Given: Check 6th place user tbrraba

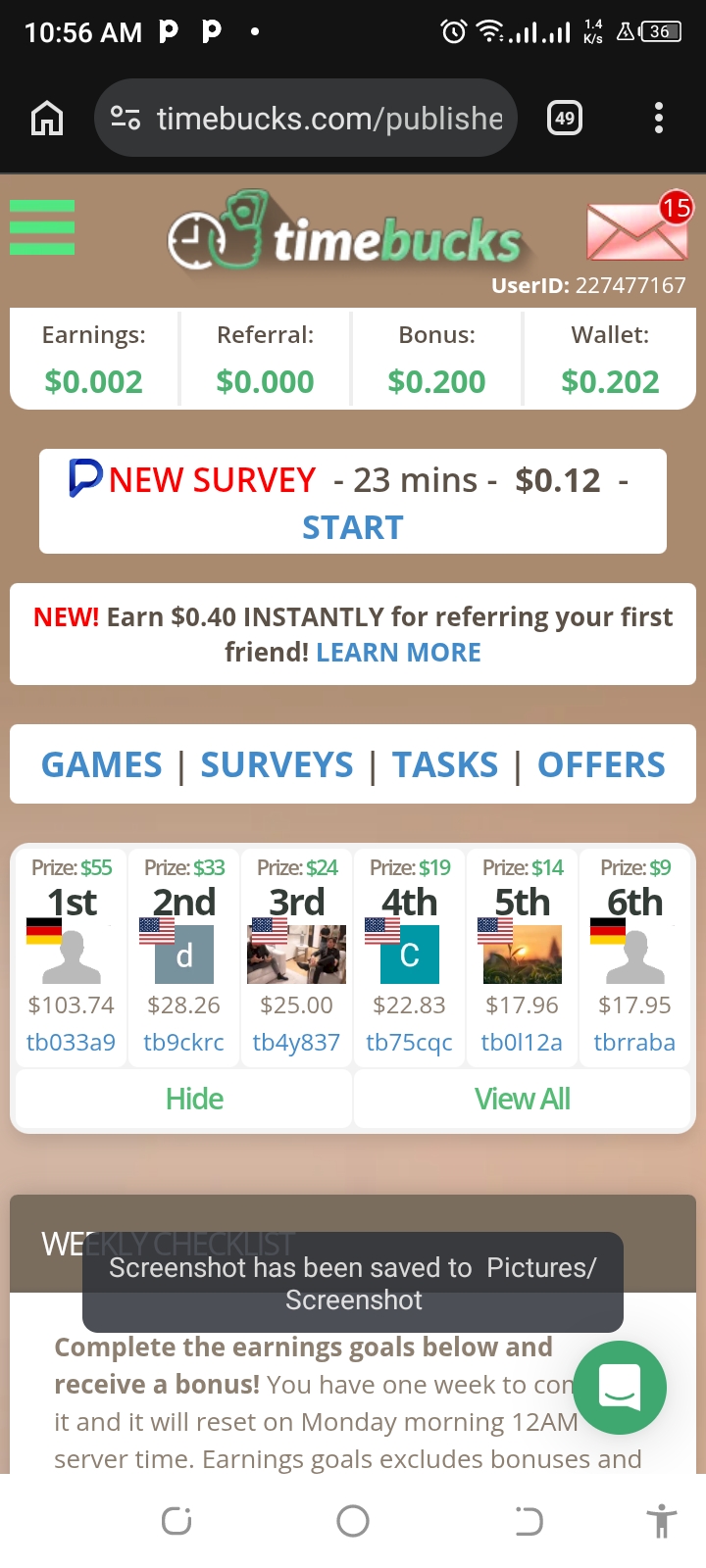Looking at the screenshot, I should (x=634, y=1042).
